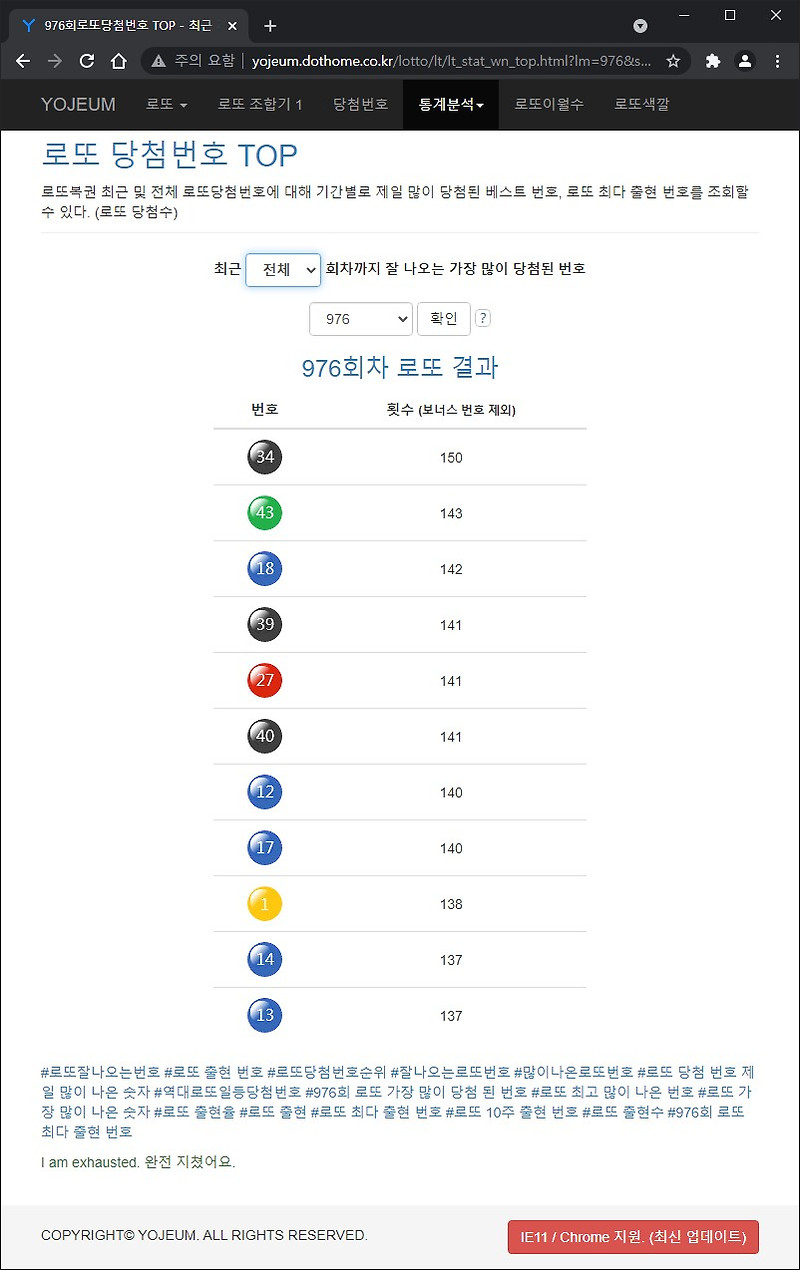Open Chrome's three-dot menu
The image size is (800, 1270).
click(x=778, y=61)
